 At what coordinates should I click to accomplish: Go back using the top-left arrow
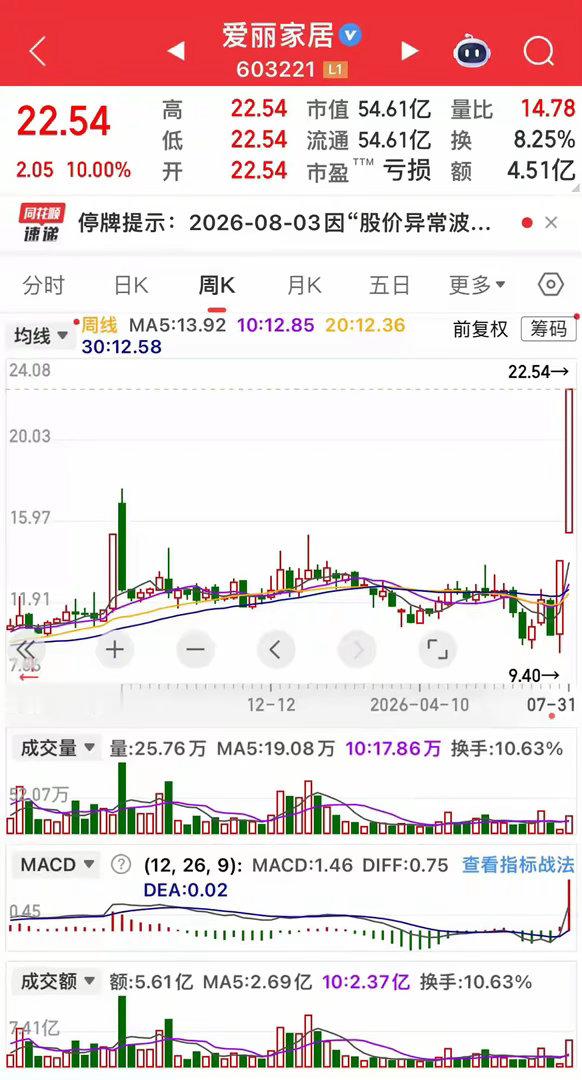[38, 51]
